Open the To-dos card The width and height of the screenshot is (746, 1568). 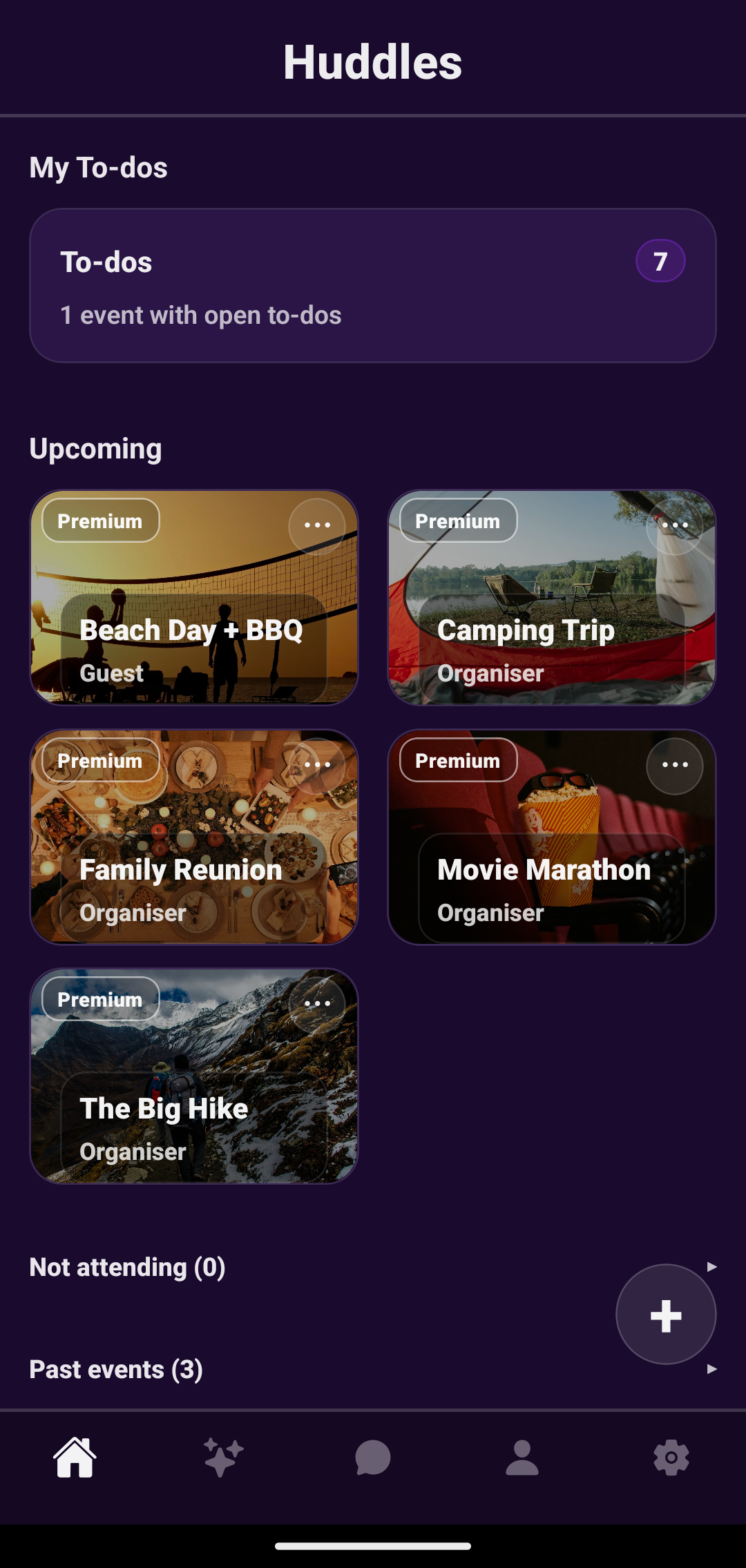pyautogui.click(x=372, y=285)
